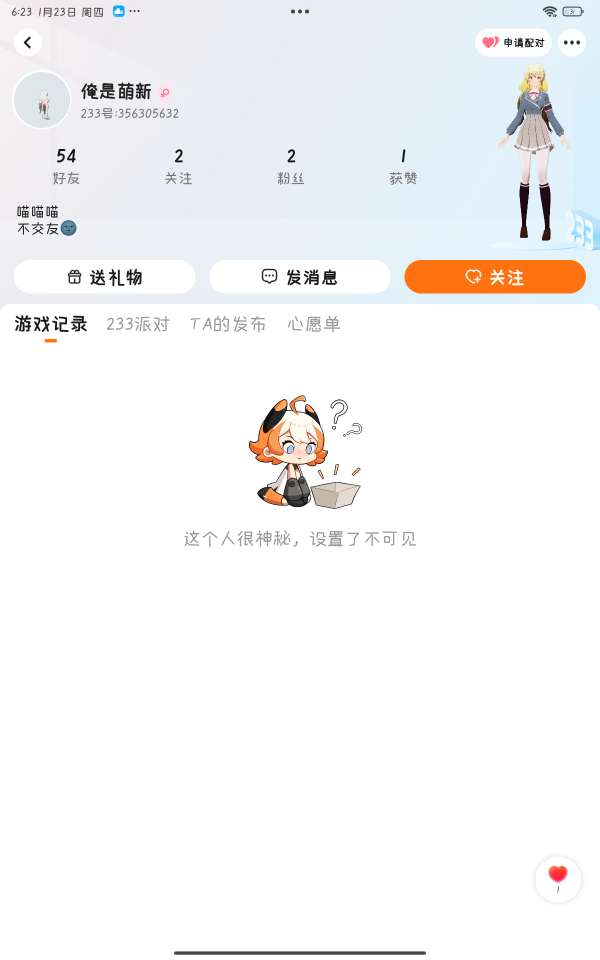This screenshot has width=600, height=960.
Task: Go back using the arrow icon
Action: tap(28, 42)
